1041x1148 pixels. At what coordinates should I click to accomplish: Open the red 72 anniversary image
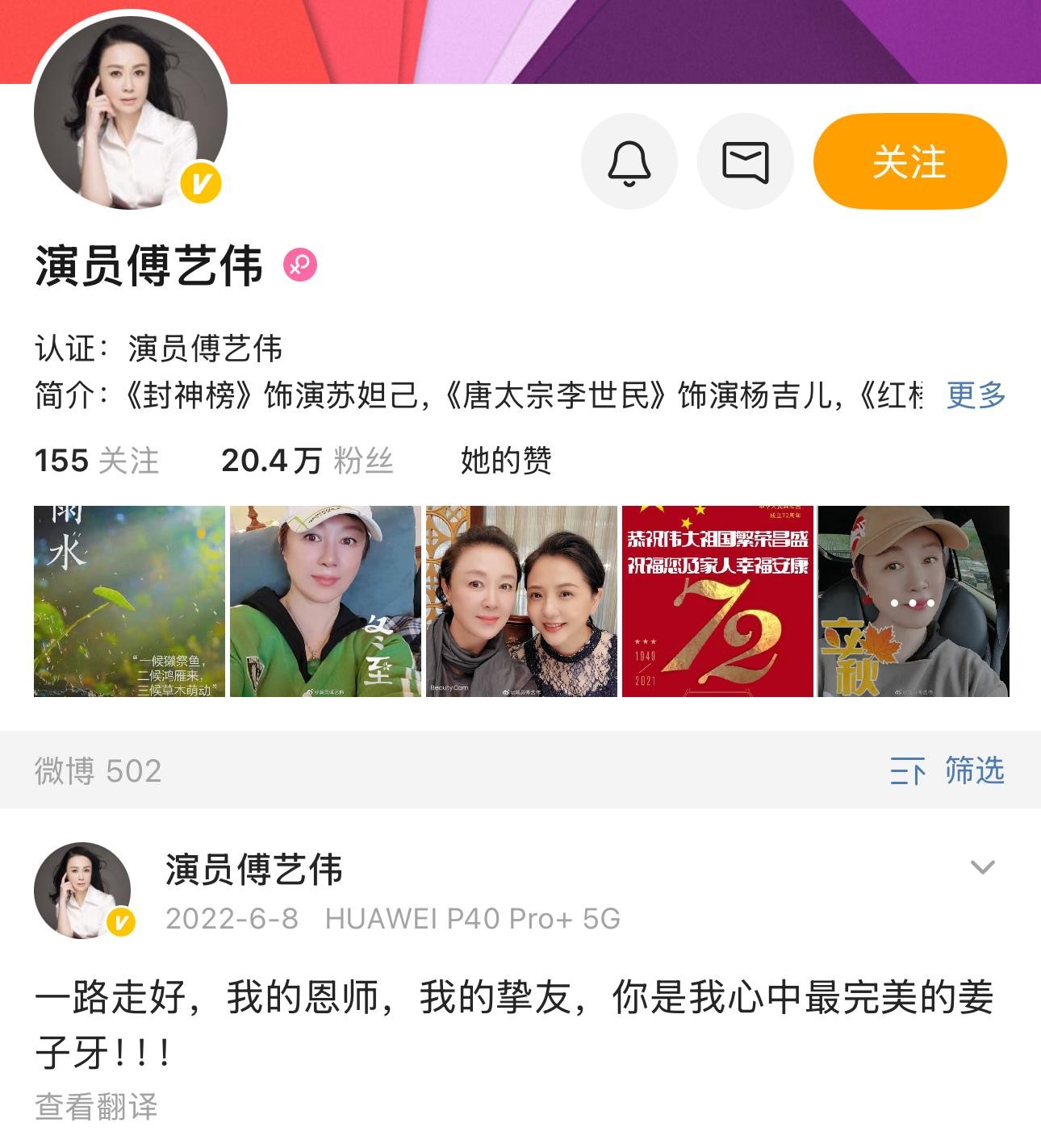coord(717,601)
